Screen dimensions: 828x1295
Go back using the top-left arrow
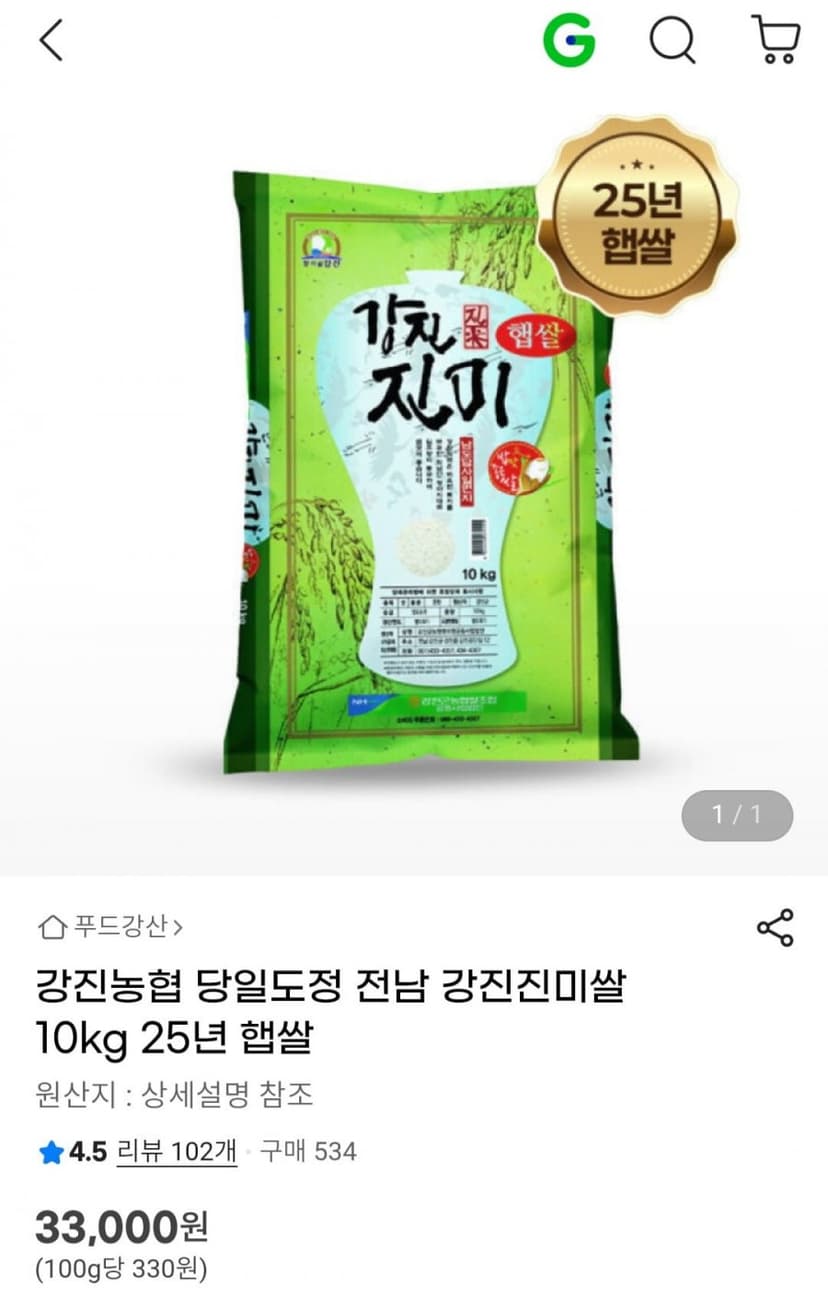tap(51, 41)
